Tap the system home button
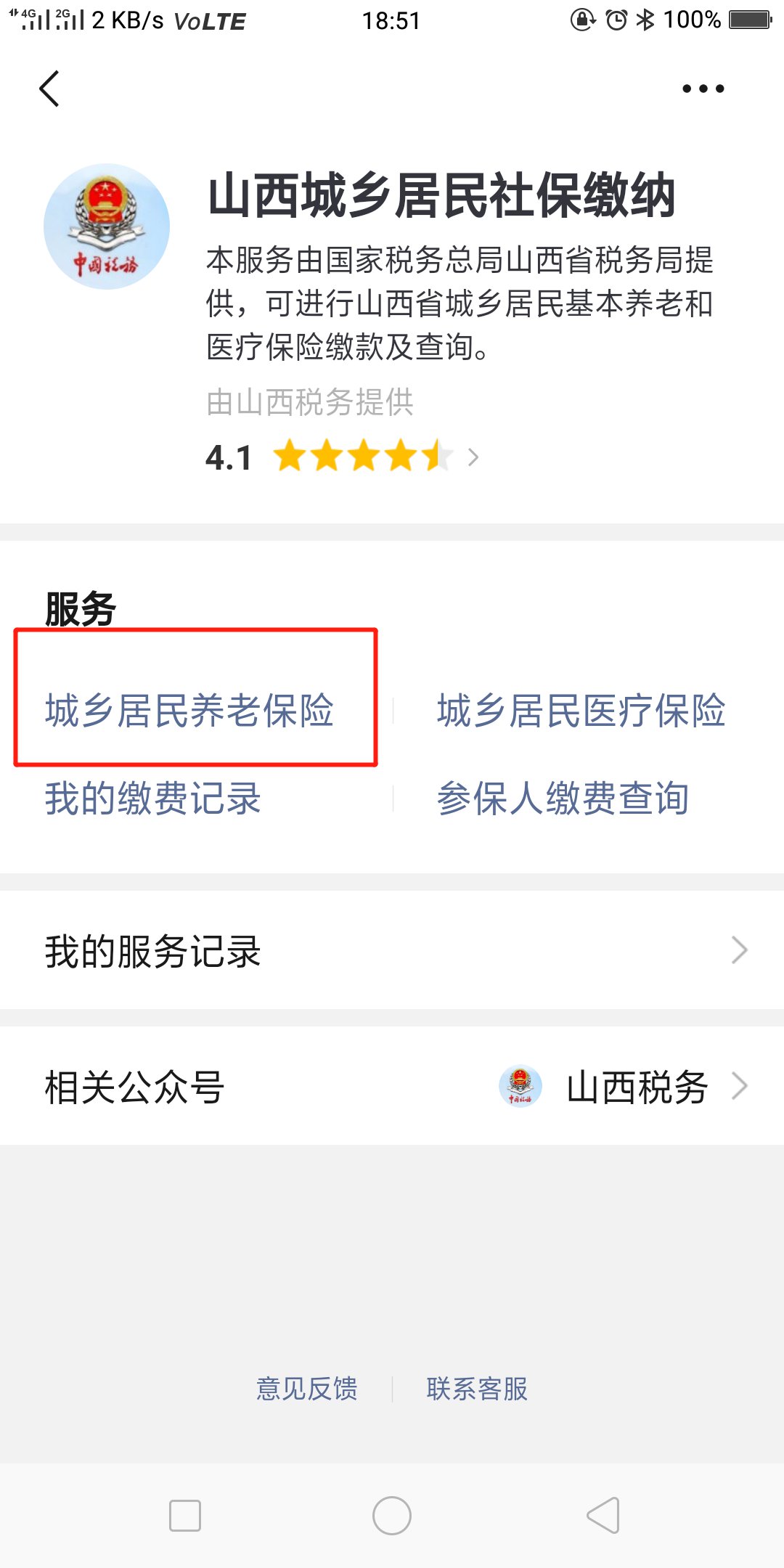 click(x=392, y=1516)
